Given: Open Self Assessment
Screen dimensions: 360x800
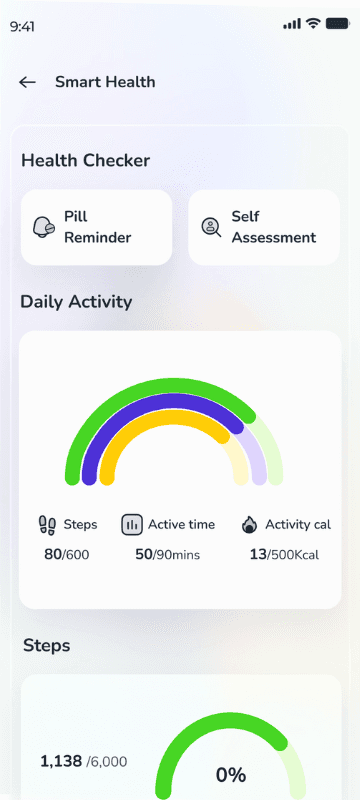Looking at the screenshot, I should pyautogui.click(x=264, y=227).
